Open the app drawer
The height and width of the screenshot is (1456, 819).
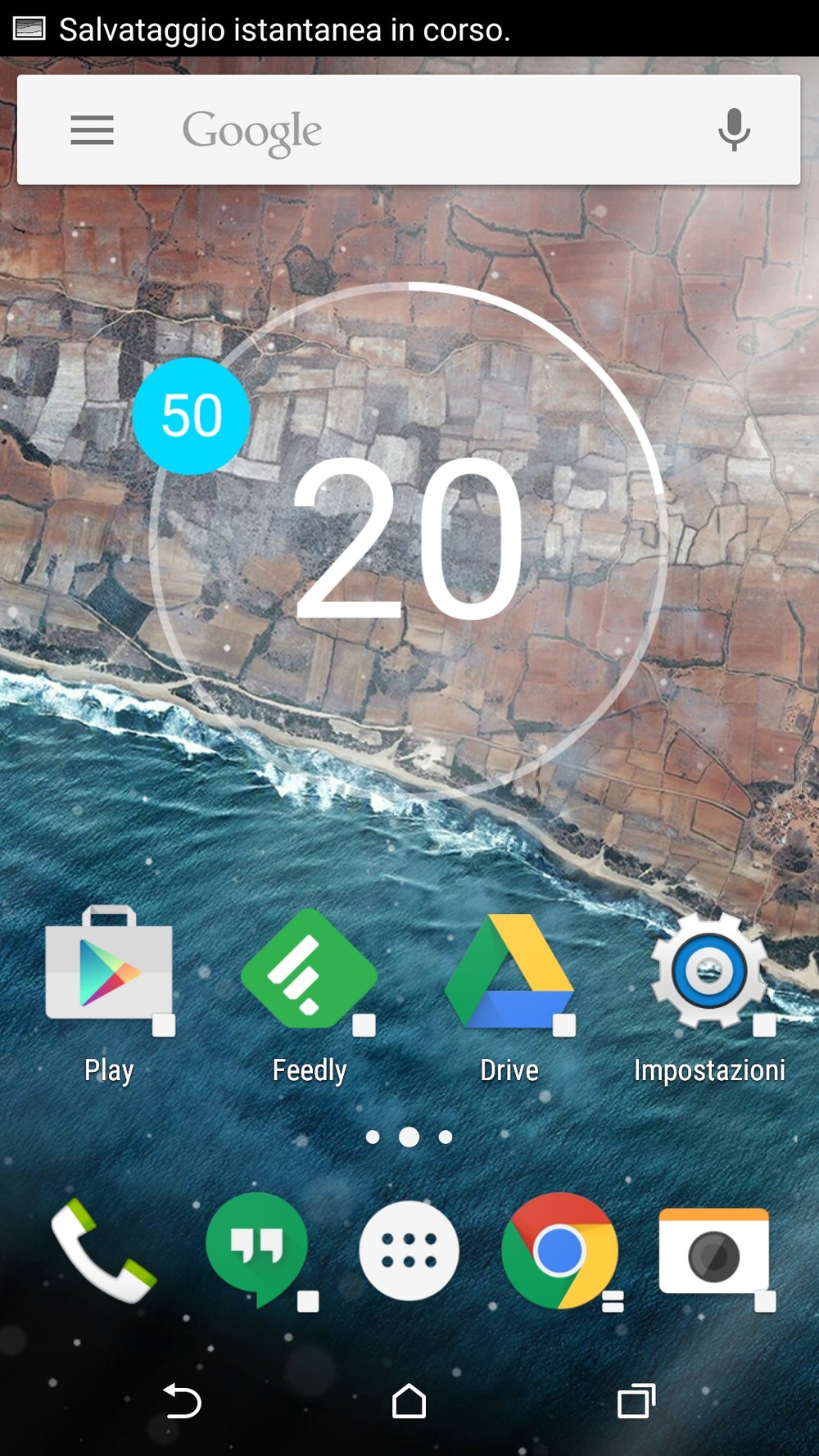click(409, 1250)
